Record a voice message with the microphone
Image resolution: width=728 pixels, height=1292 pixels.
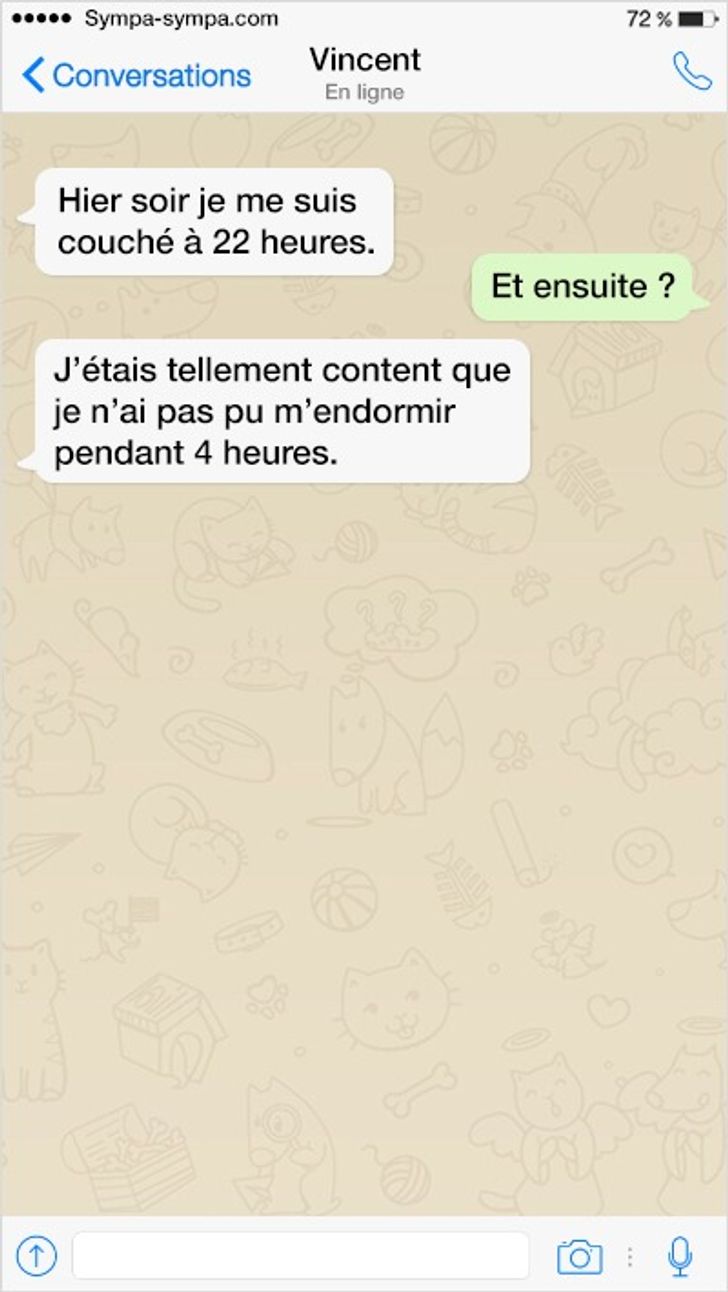pyautogui.click(x=680, y=1256)
